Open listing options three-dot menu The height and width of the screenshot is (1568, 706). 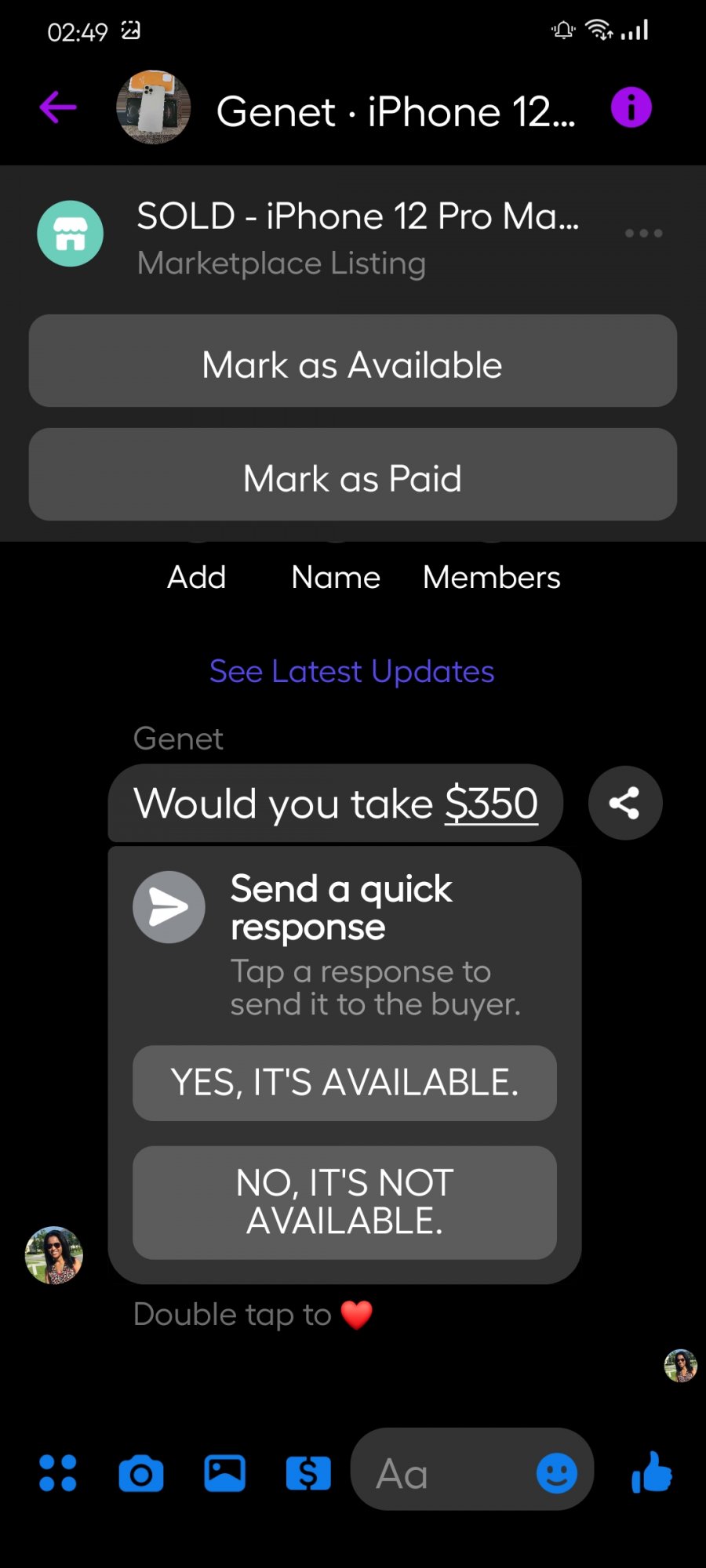[643, 233]
